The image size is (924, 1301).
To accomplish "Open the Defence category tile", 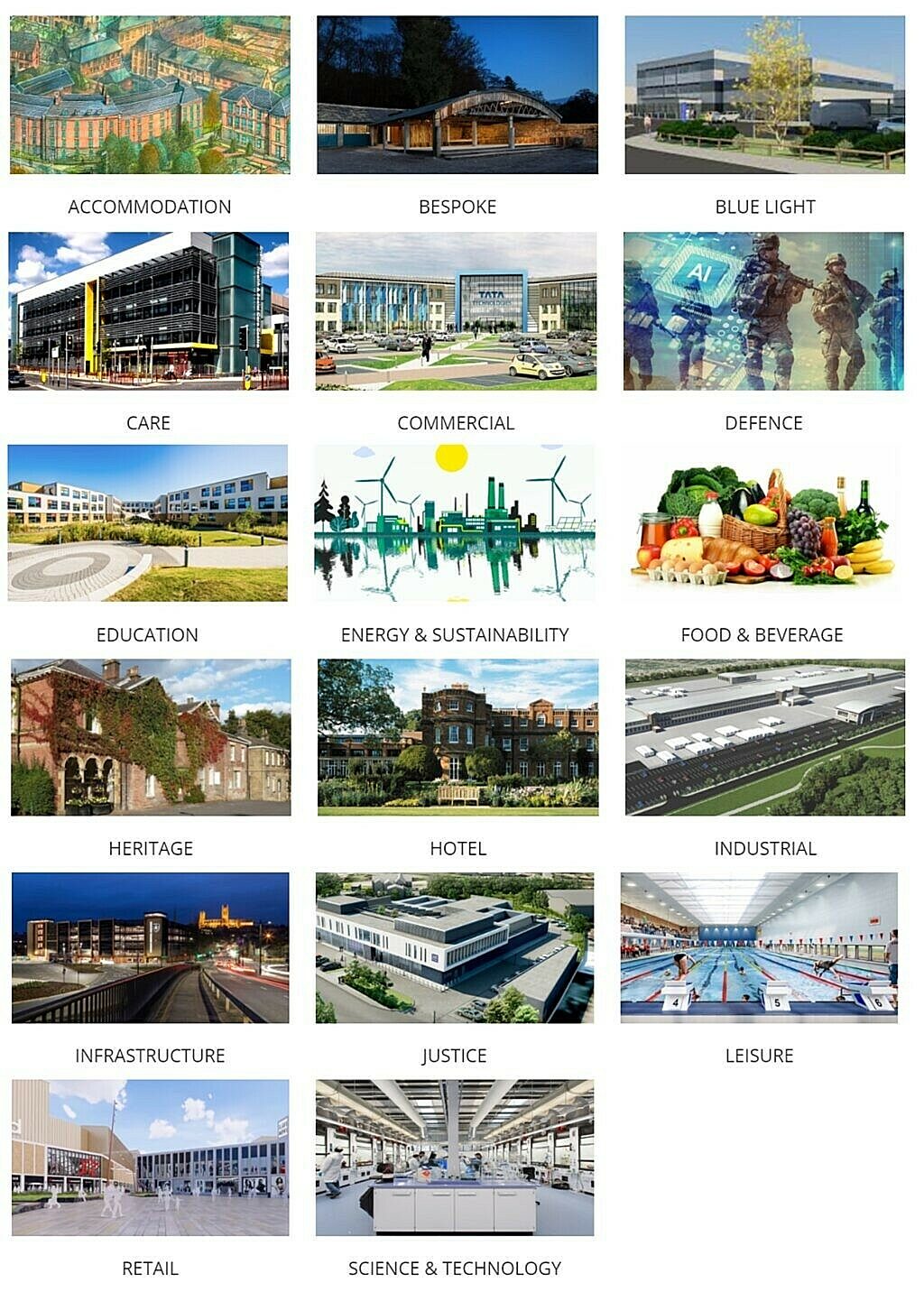I will [x=763, y=311].
